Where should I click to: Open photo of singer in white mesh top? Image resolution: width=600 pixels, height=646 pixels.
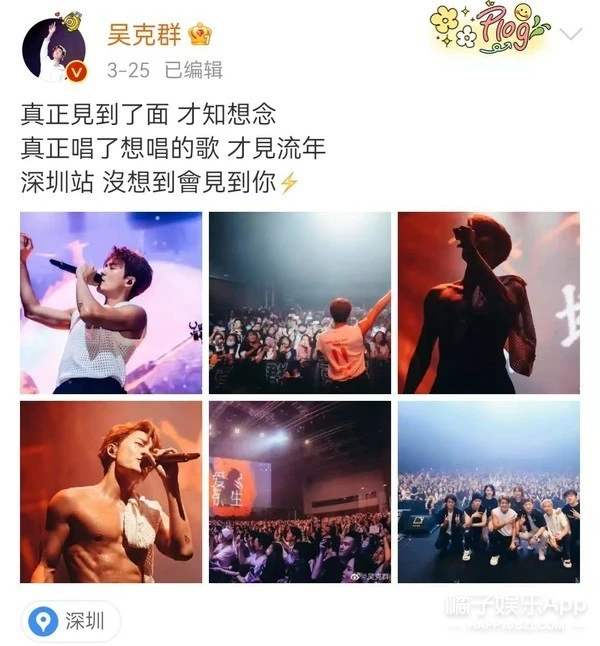tap(111, 302)
